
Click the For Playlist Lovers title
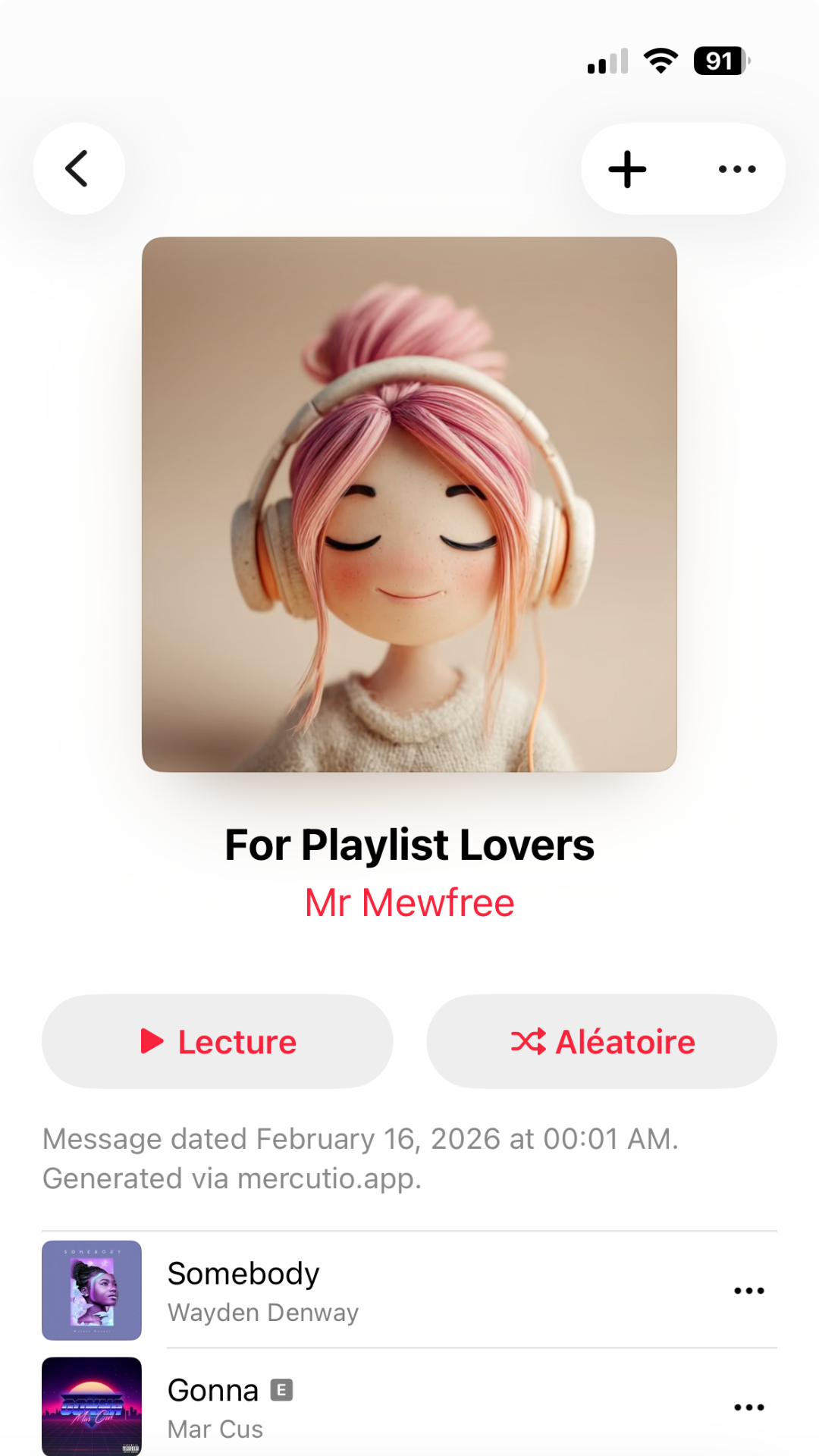[x=409, y=845]
